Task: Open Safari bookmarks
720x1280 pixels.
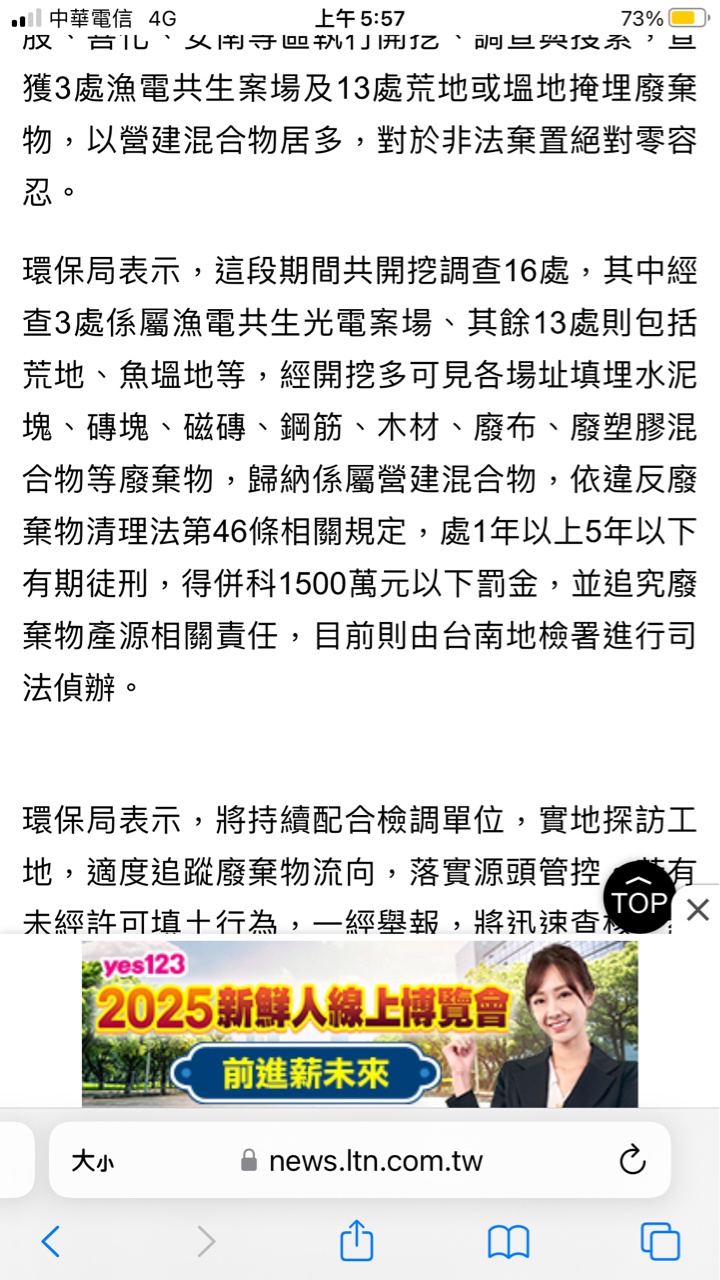Action: (508, 1242)
